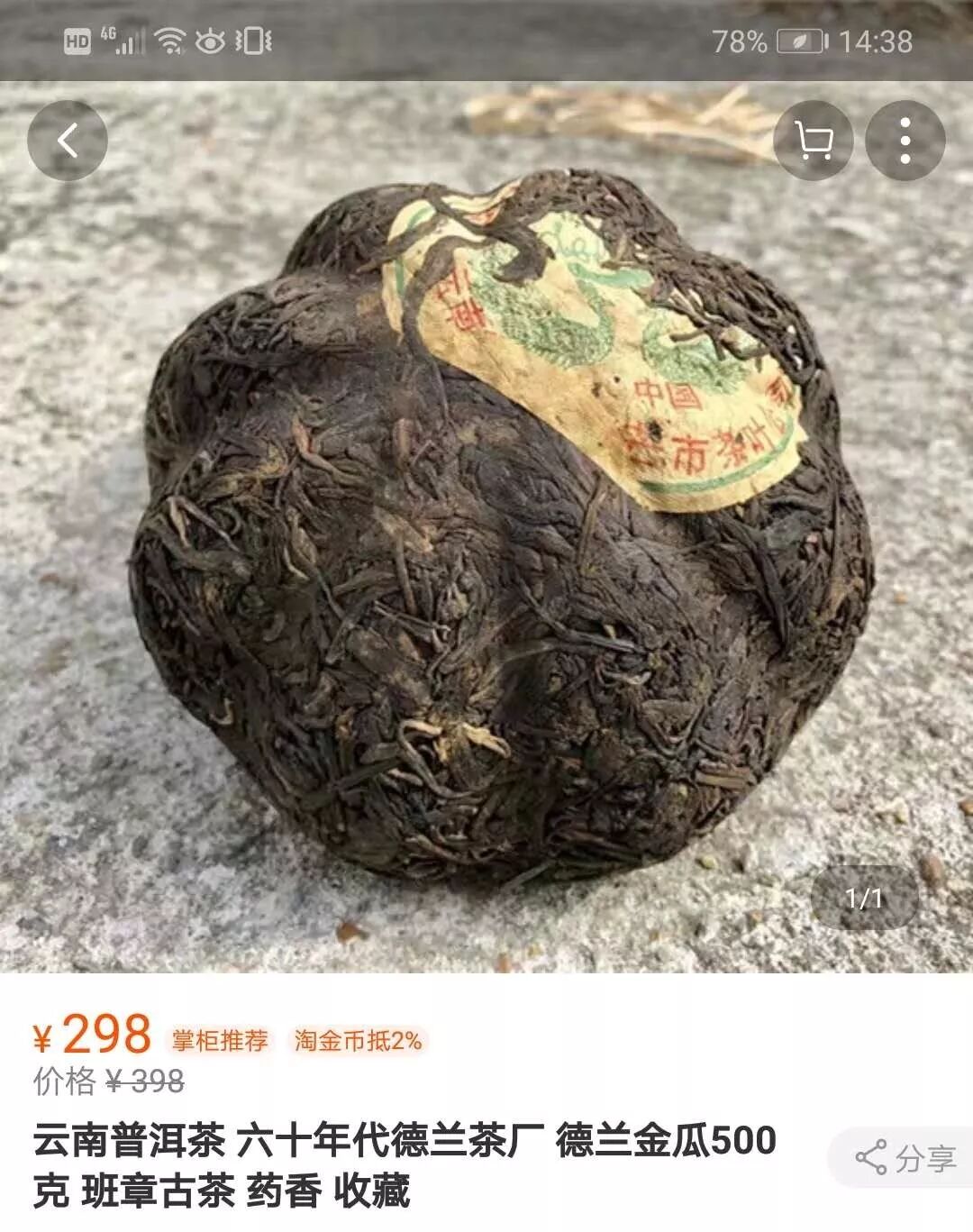Share this tea listing via 分享
Image resolution: width=973 pixels, height=1232 pixels.
click(904, 1157)
